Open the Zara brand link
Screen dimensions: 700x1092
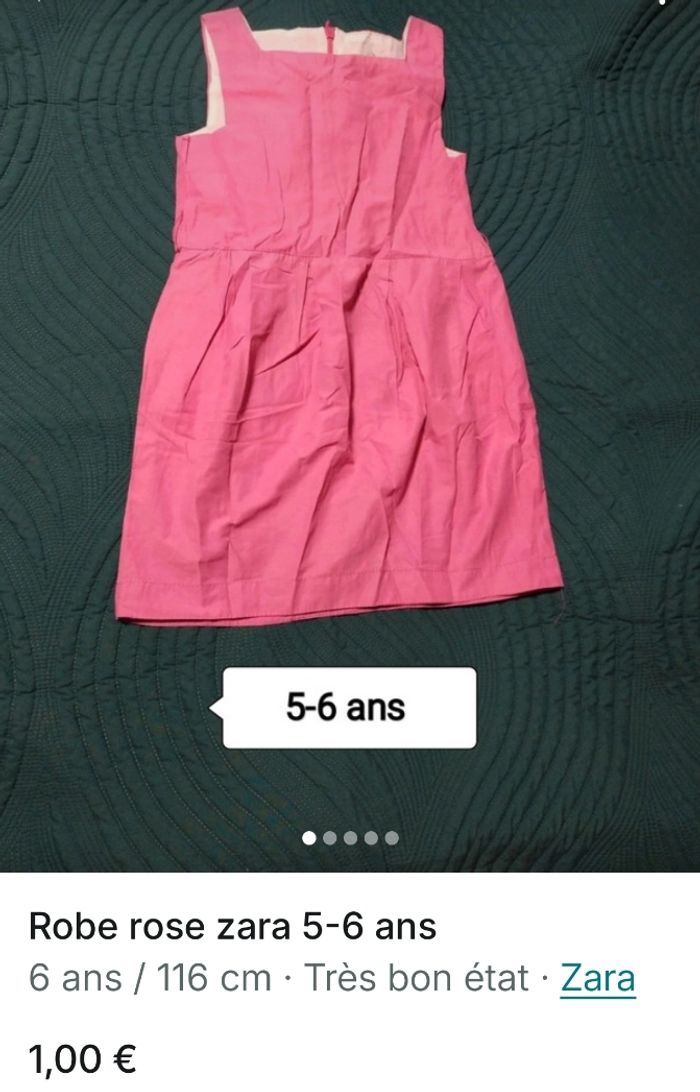(597, 977)
